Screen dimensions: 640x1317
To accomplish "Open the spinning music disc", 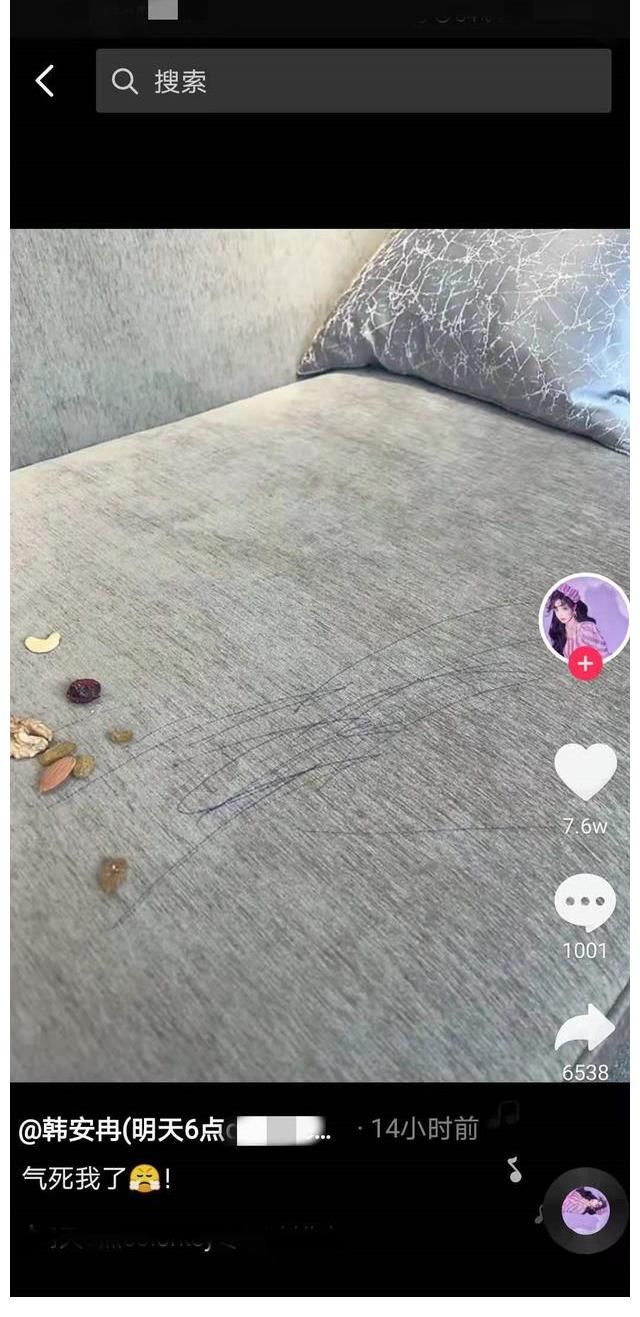I will tap(586, 1210).
